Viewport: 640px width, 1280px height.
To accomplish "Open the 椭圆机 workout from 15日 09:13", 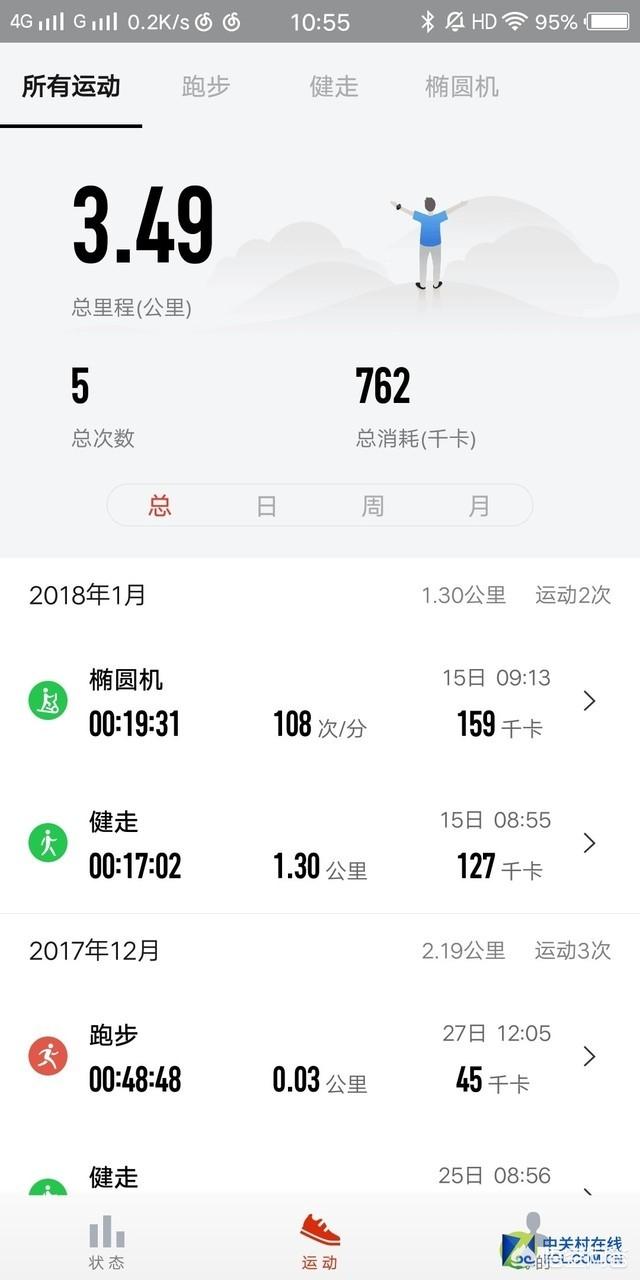I will point(320,702).
